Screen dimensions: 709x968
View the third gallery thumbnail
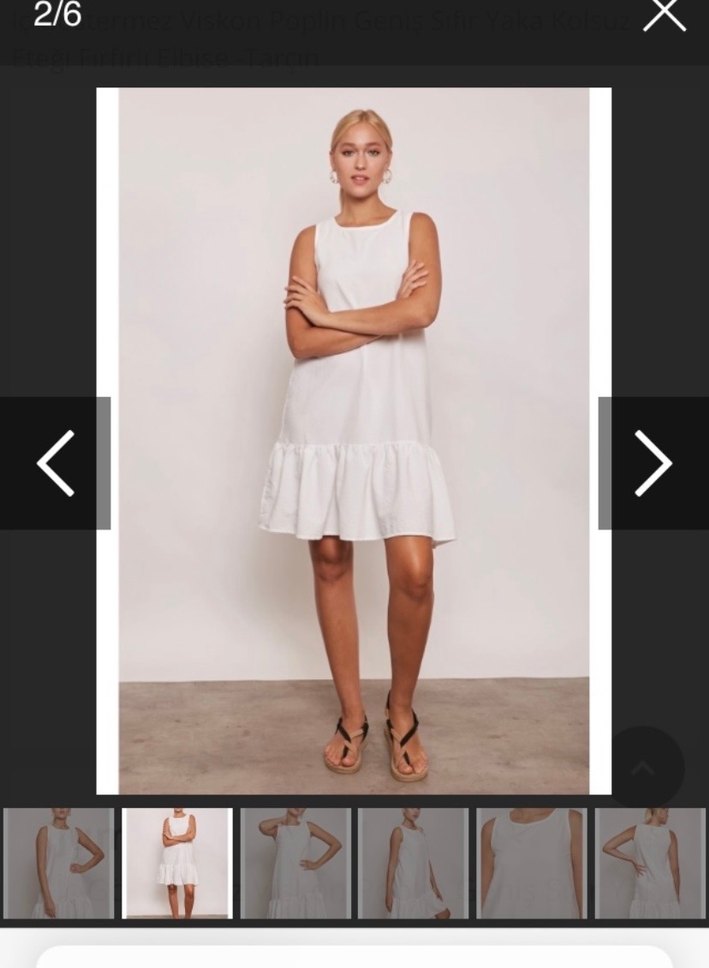point(295,863)
